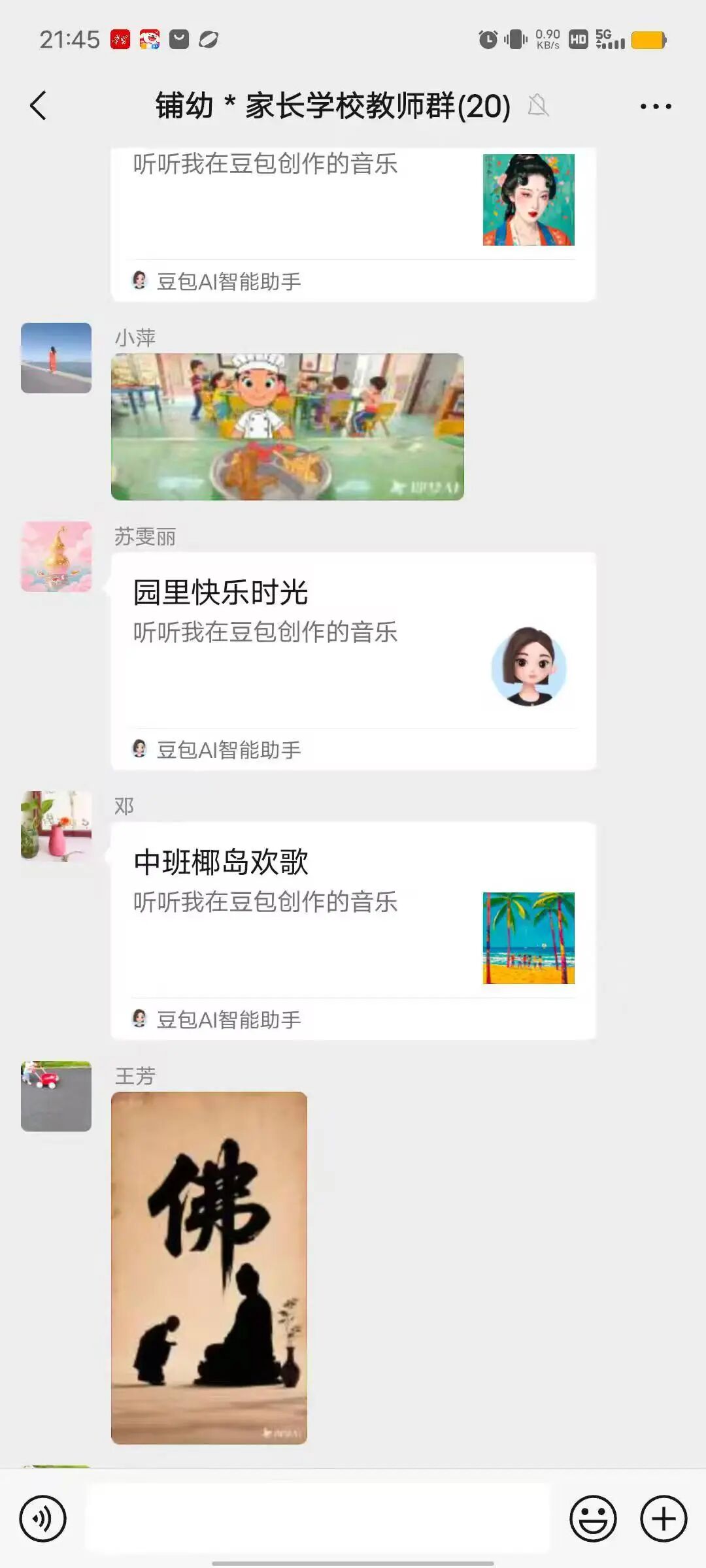The width and height of the screenshot is (706, 1568).
Task: Open the chat overflow menu
Action: pos(655,106)
